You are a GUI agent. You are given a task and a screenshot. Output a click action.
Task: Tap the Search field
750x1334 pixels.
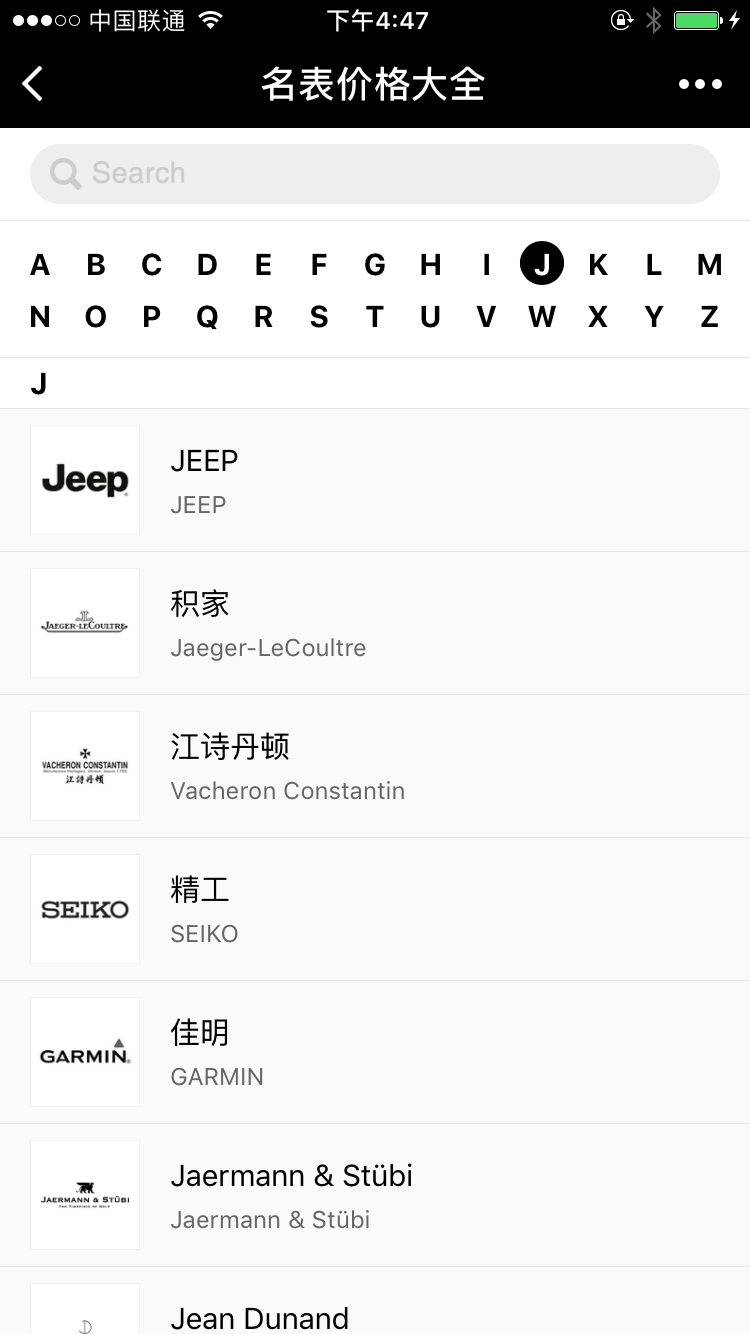coord(375,174)
